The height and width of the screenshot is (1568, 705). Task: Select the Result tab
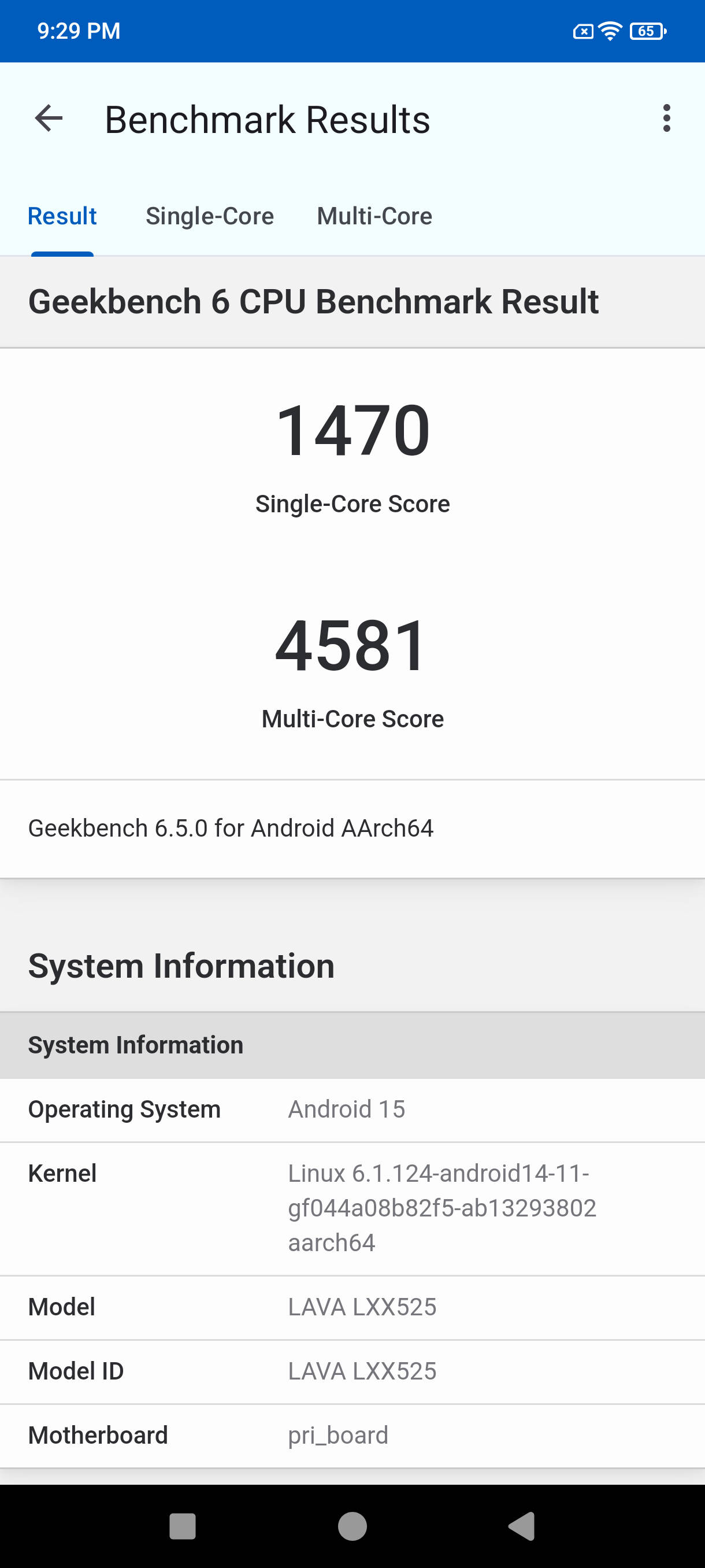62,216
